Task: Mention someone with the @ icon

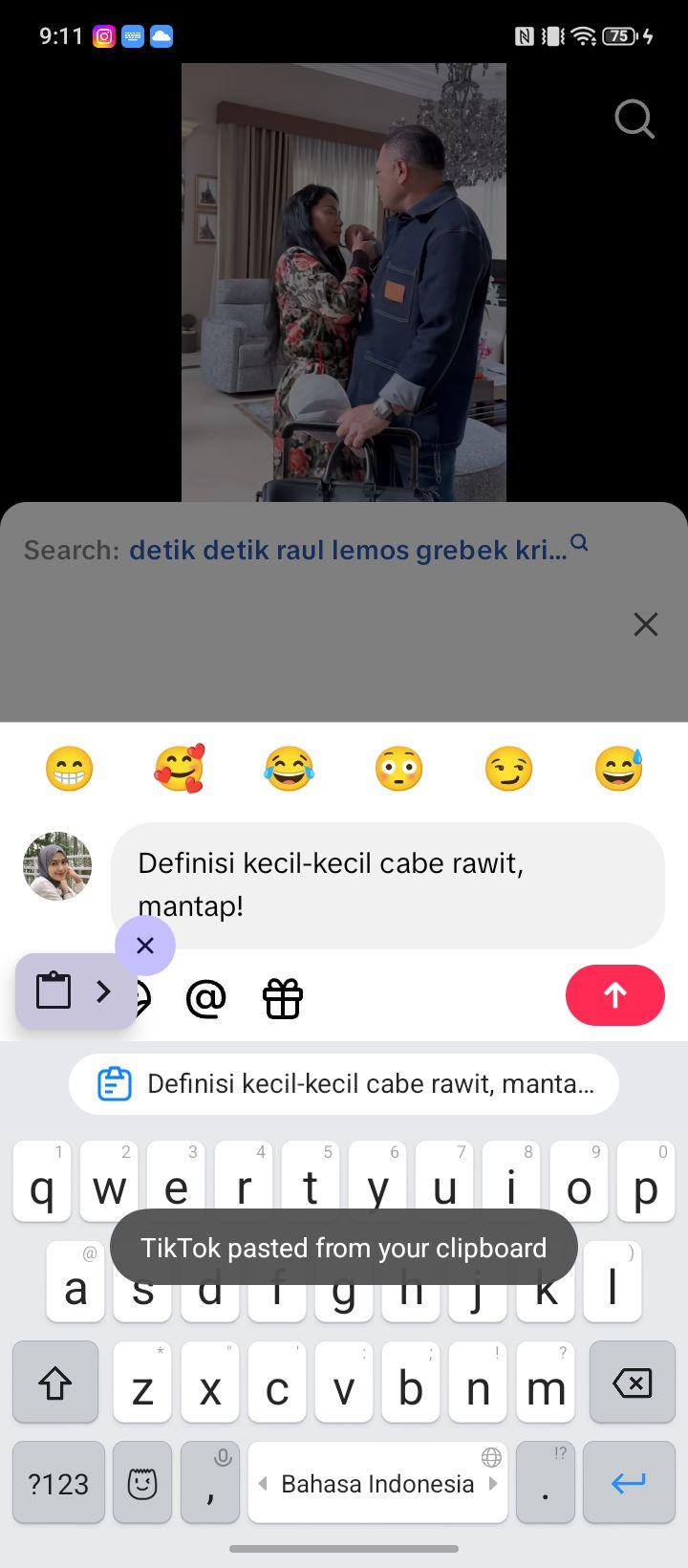Action: pyautogui.click(x=205, y=998)
